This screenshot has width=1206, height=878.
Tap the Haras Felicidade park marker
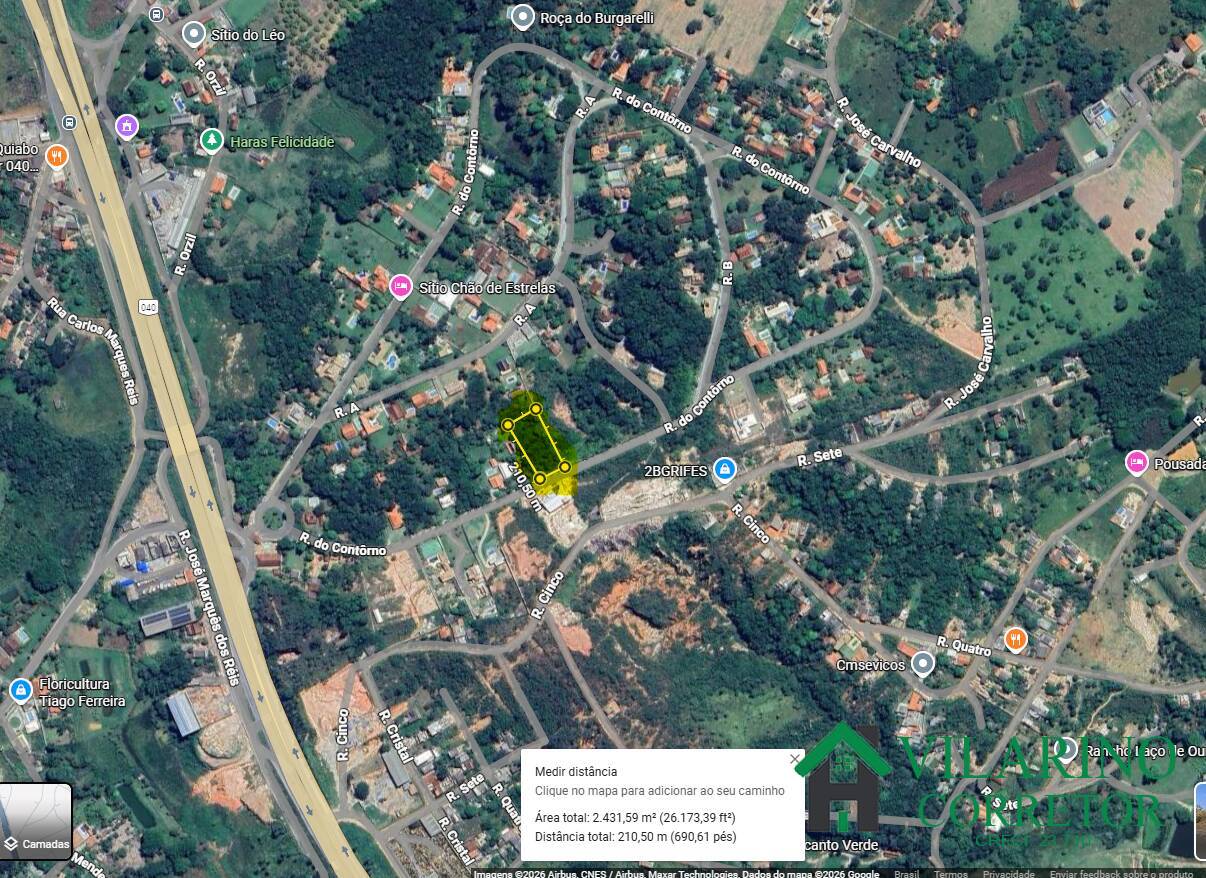pyautogui.click(x=211, y=141)
